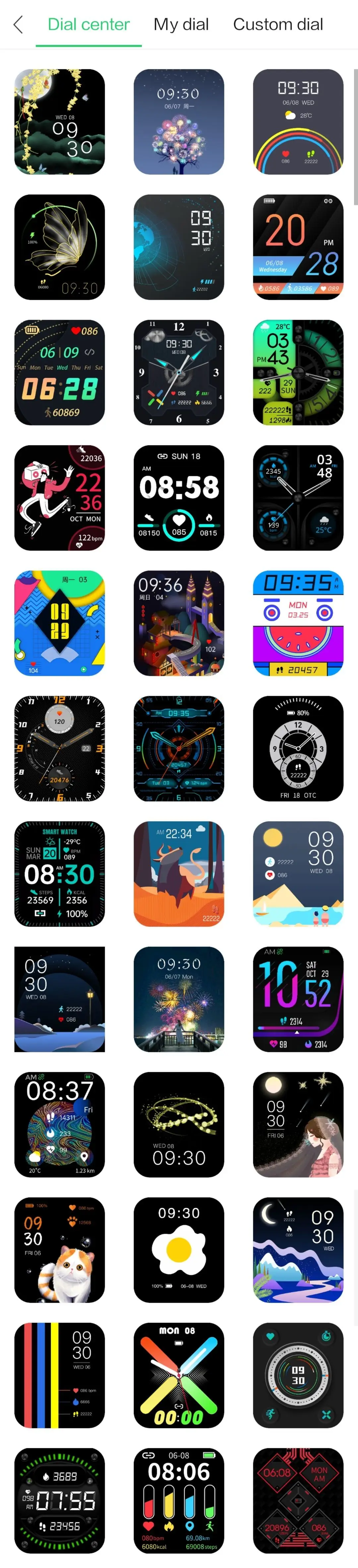Select the bull 22:34 dial
Viewport: 358px width, 1568px height.
coord(179,874)
